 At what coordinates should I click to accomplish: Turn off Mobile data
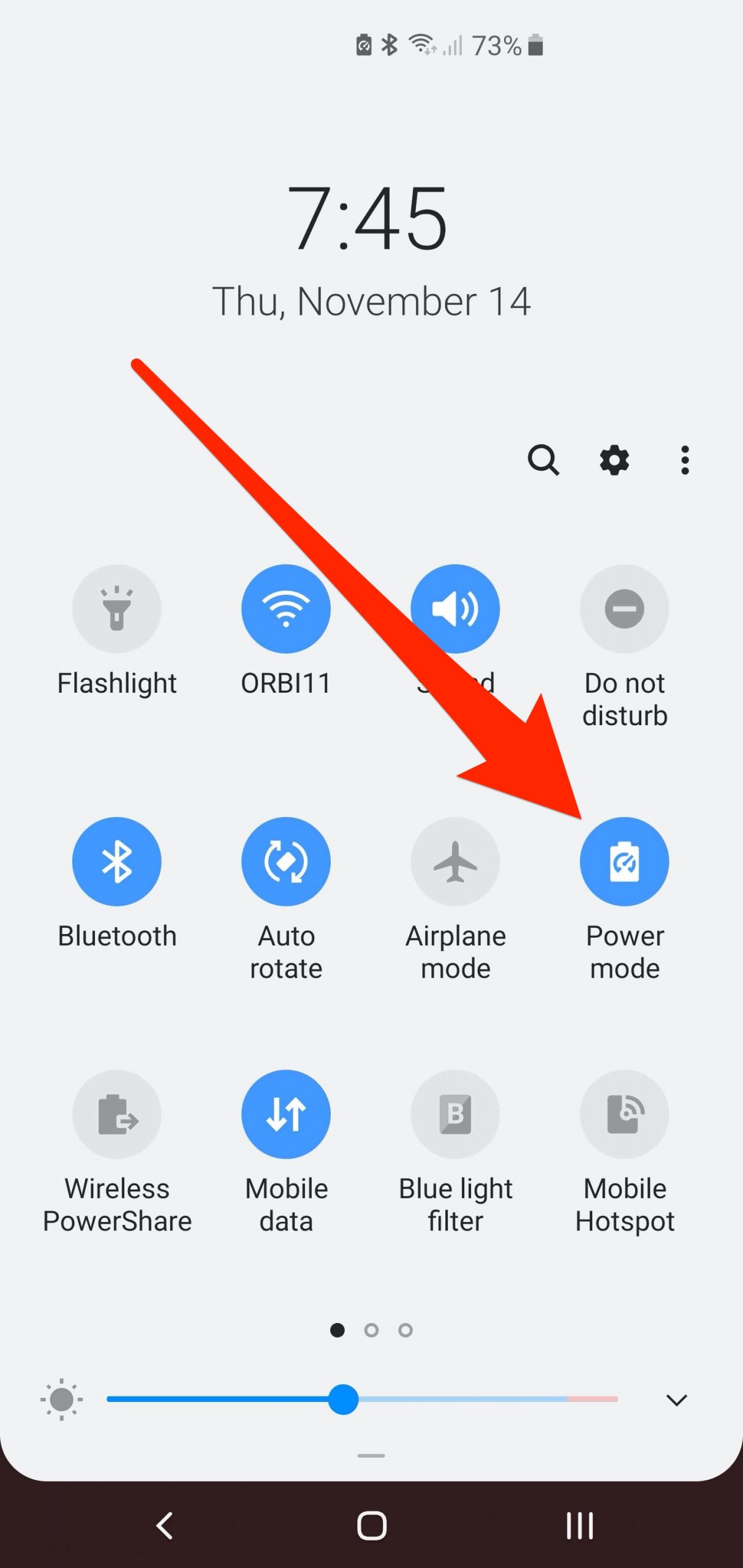(285, 1114)
